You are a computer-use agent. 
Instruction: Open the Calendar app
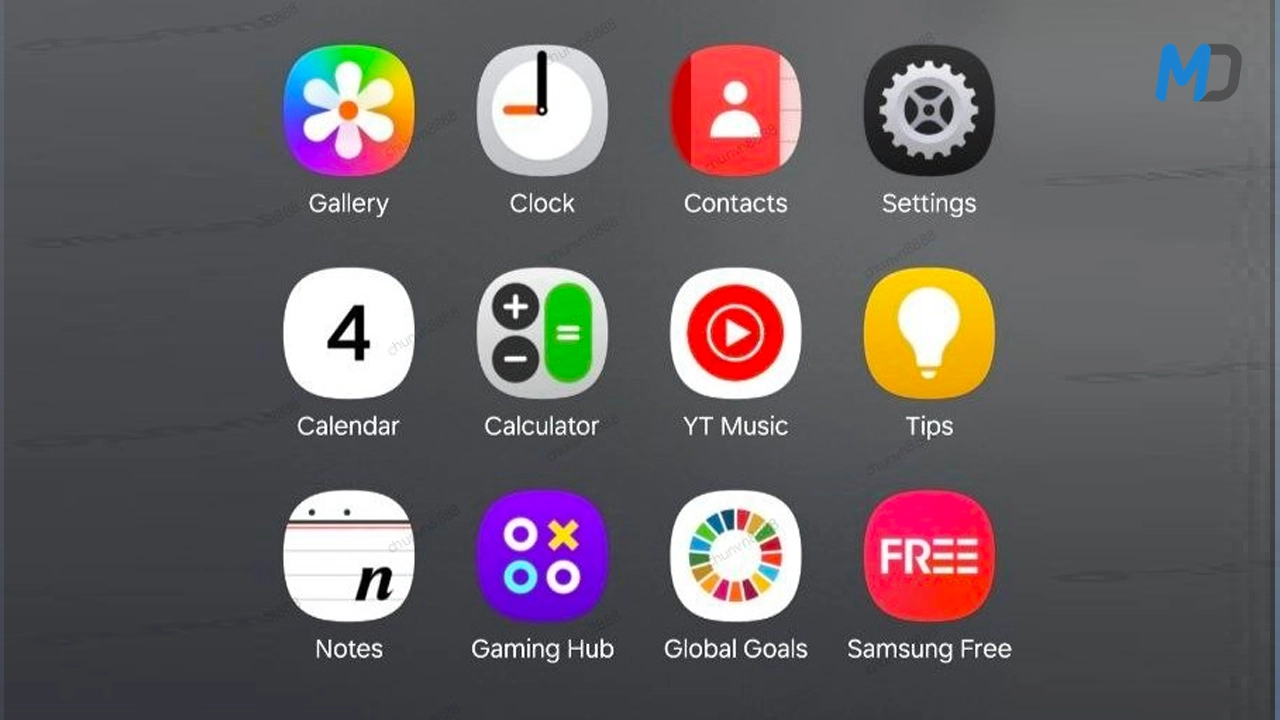(x=348, y=333)
